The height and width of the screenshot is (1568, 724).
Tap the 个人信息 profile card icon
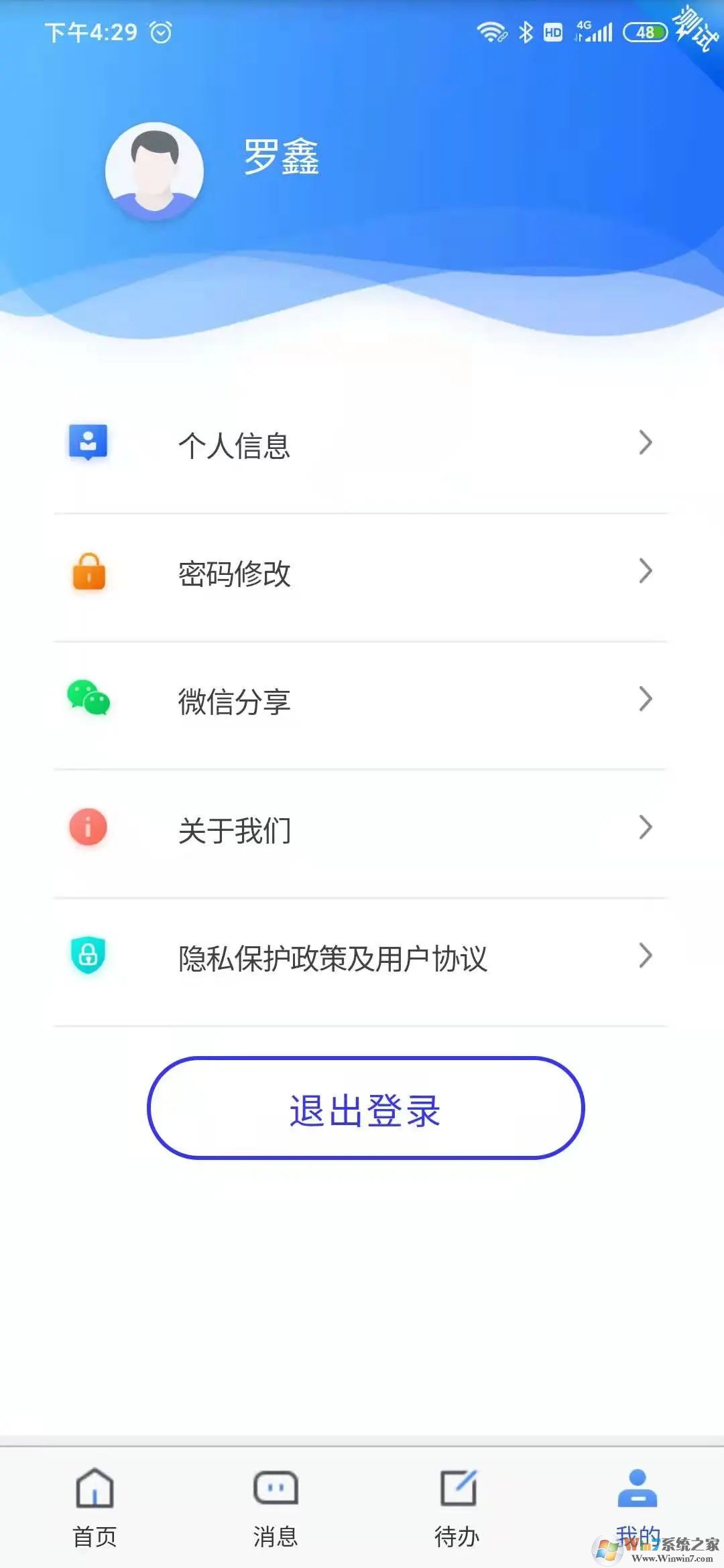click(88, 442)
